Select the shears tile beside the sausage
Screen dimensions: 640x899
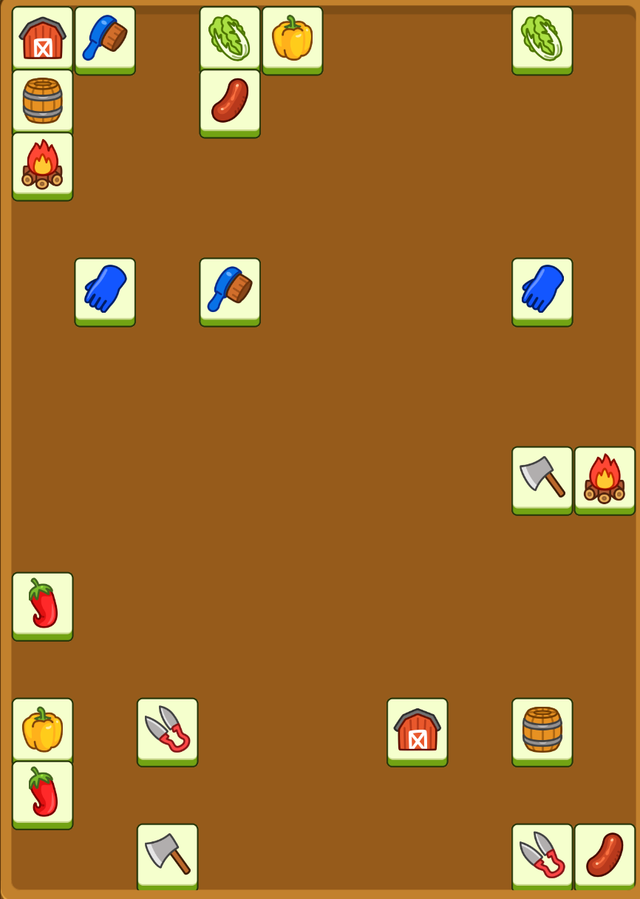[542, 855]
